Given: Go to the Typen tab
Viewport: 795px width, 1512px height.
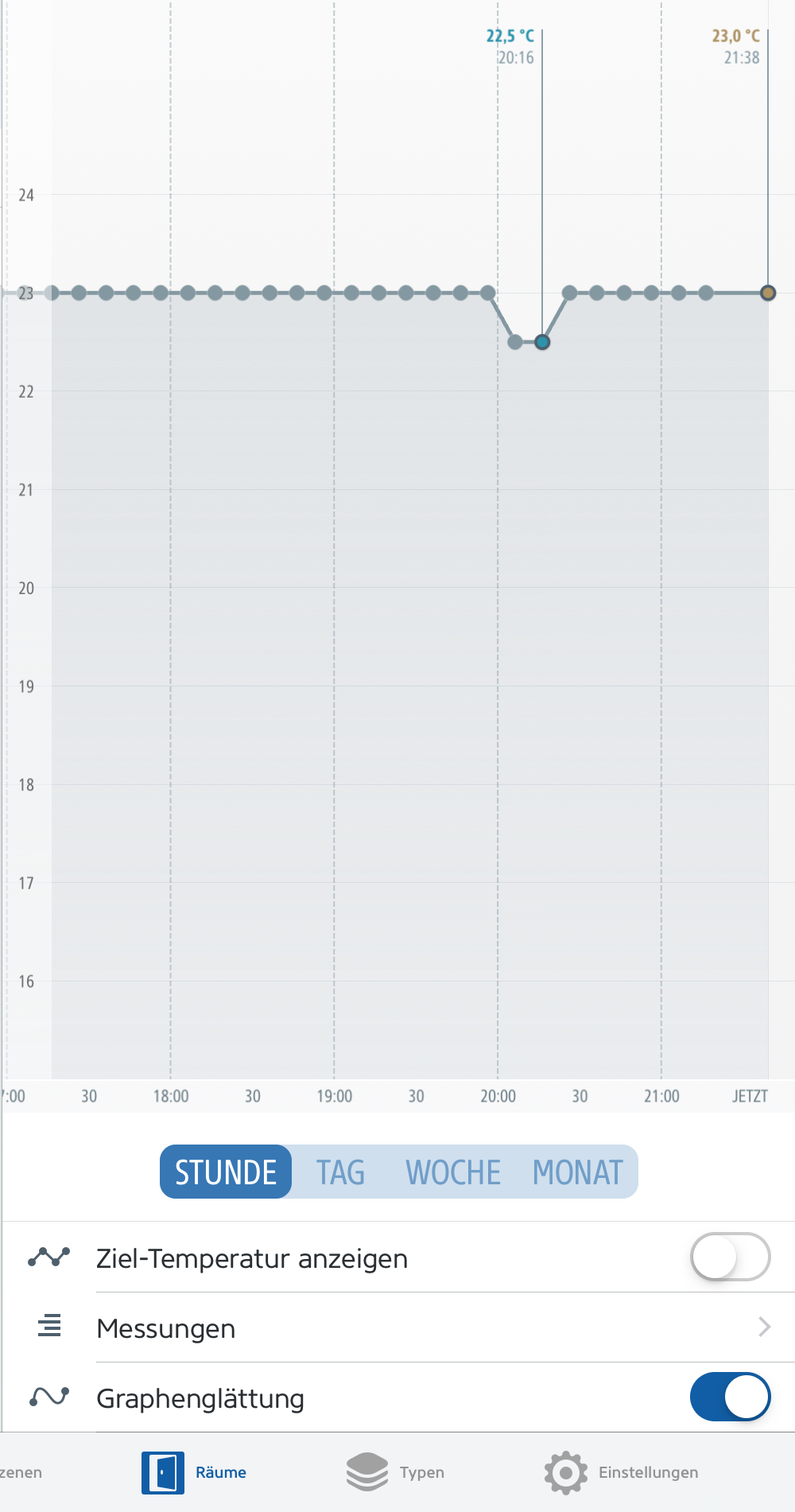Looking at the screenshot, I should [396, 1472].
